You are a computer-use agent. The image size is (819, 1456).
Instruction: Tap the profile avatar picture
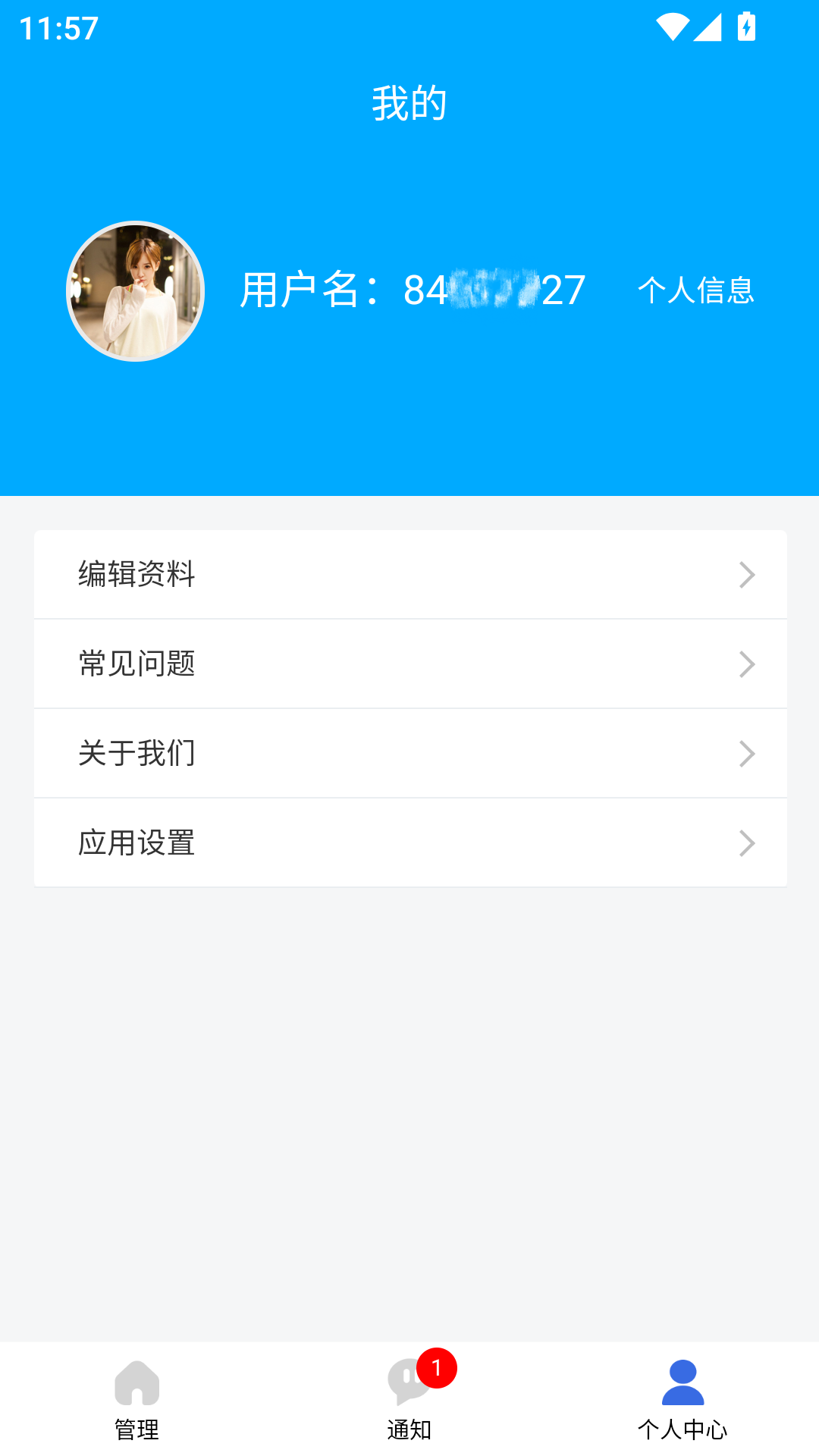point(136,291)
